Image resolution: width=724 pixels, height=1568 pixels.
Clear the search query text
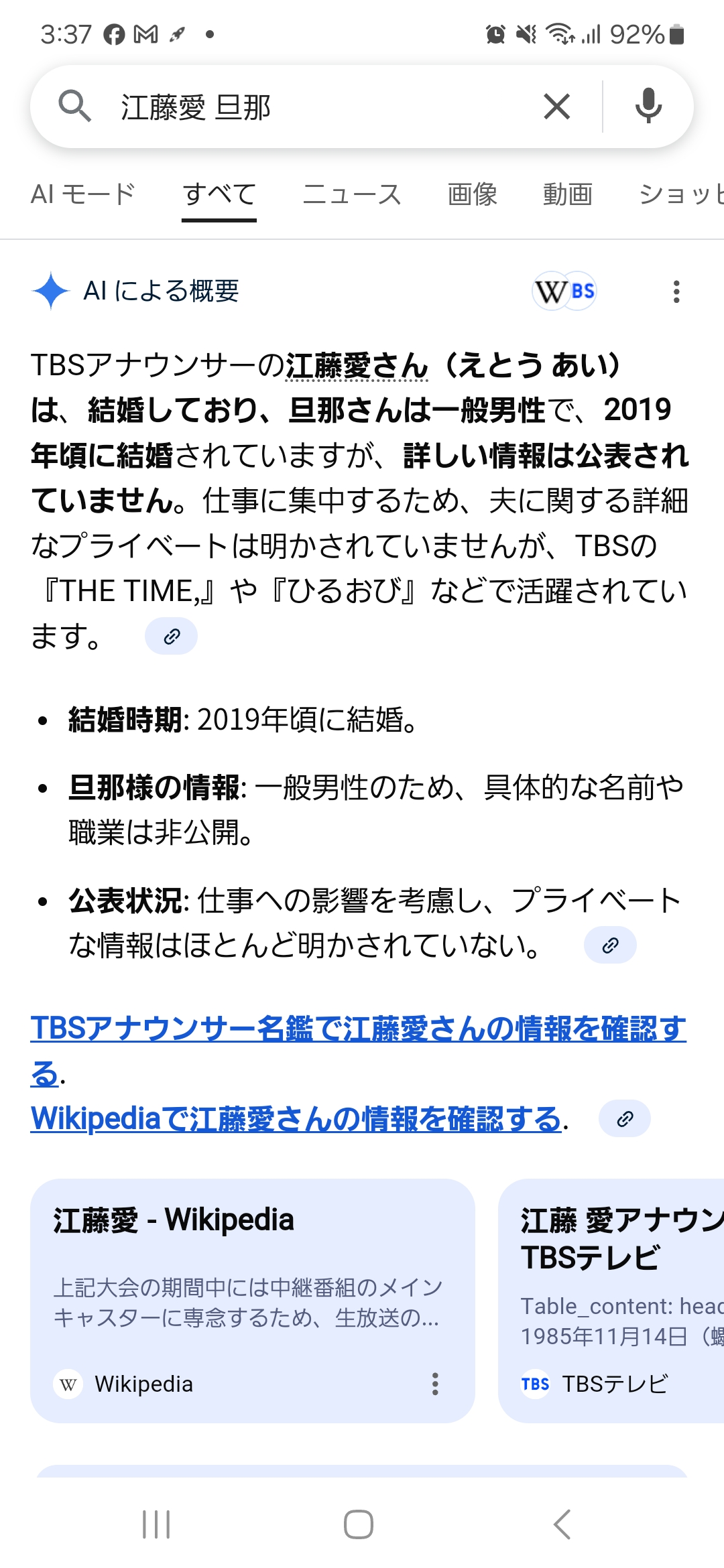coord(556,107)
